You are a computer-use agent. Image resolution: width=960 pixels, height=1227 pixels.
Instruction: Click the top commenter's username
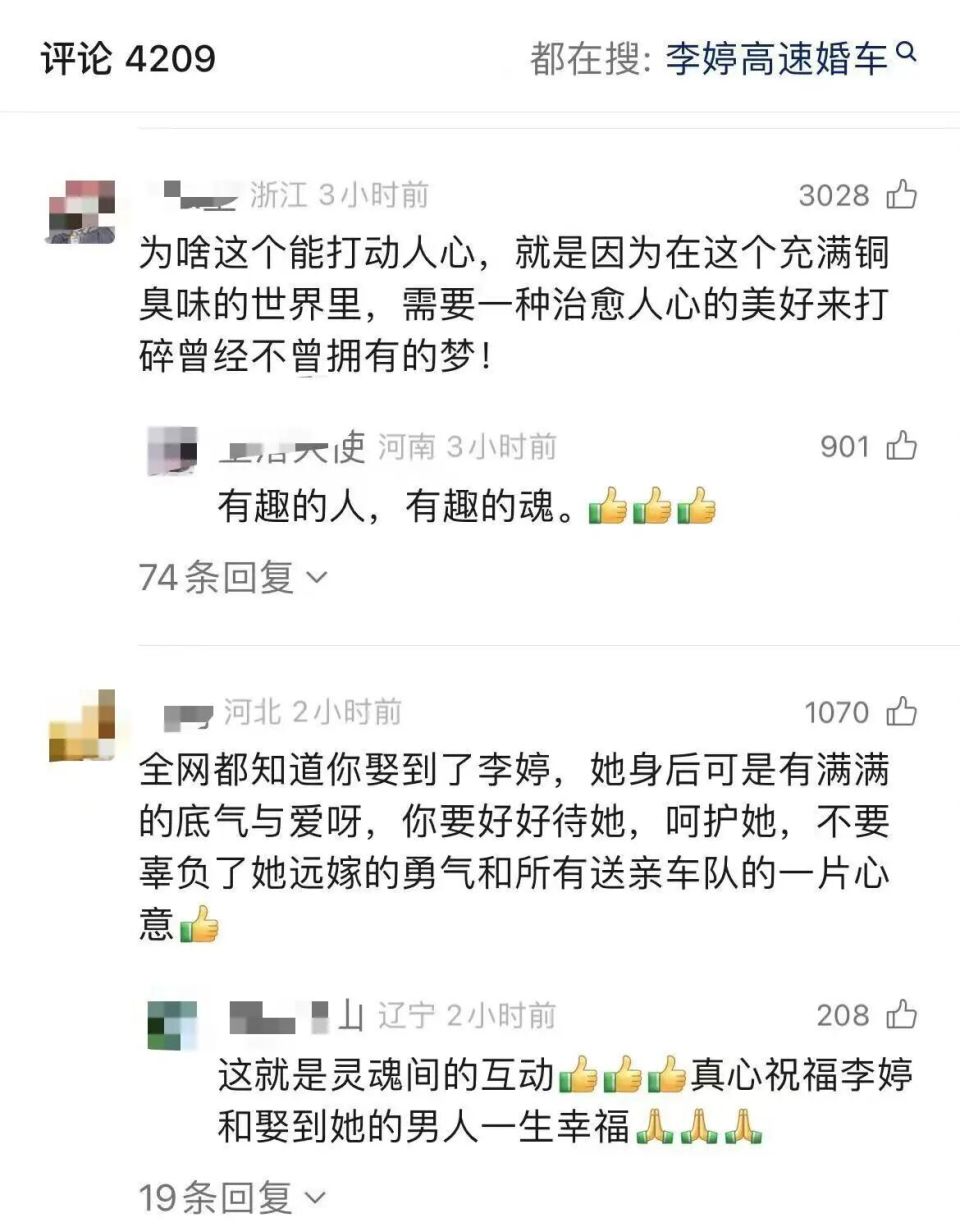click(x=200, y=195)
